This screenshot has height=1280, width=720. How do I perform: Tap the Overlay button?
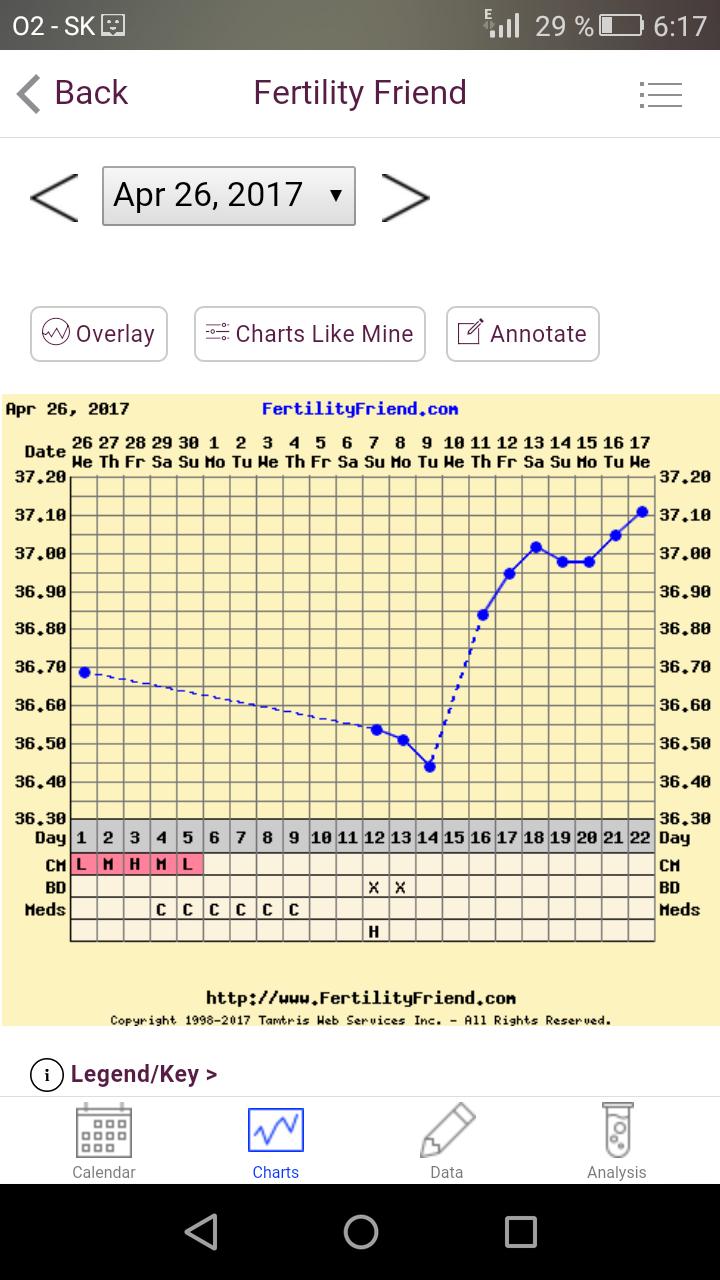[x=99, y=334]
